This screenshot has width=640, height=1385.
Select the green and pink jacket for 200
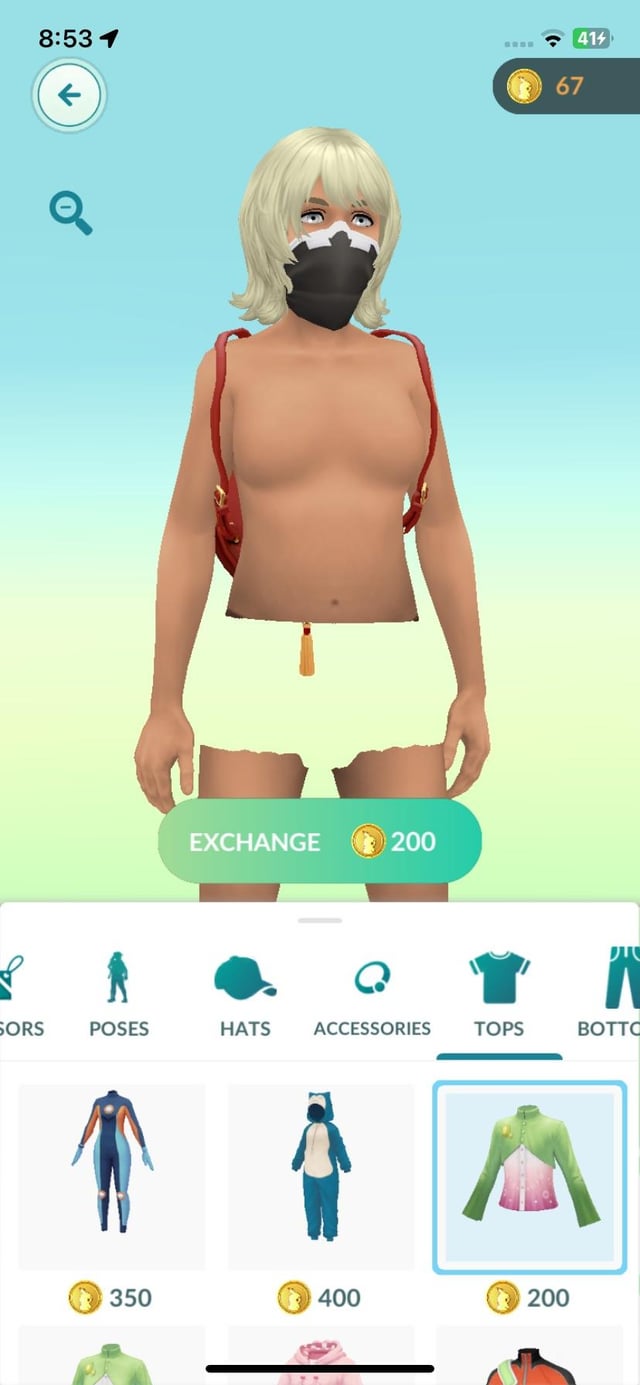tap(529, 1178)
